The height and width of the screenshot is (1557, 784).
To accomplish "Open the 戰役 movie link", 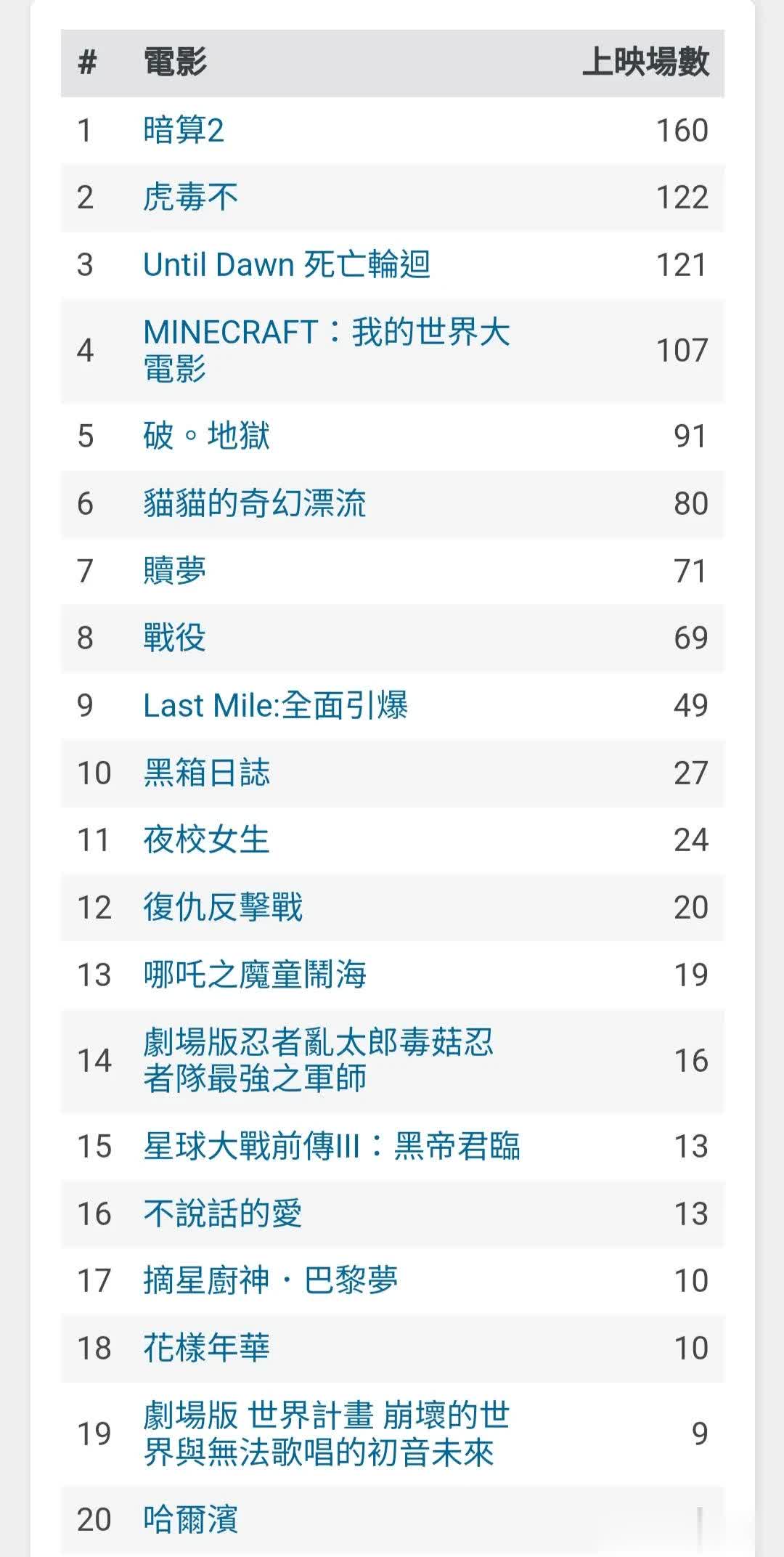I will tap(174, 638).
